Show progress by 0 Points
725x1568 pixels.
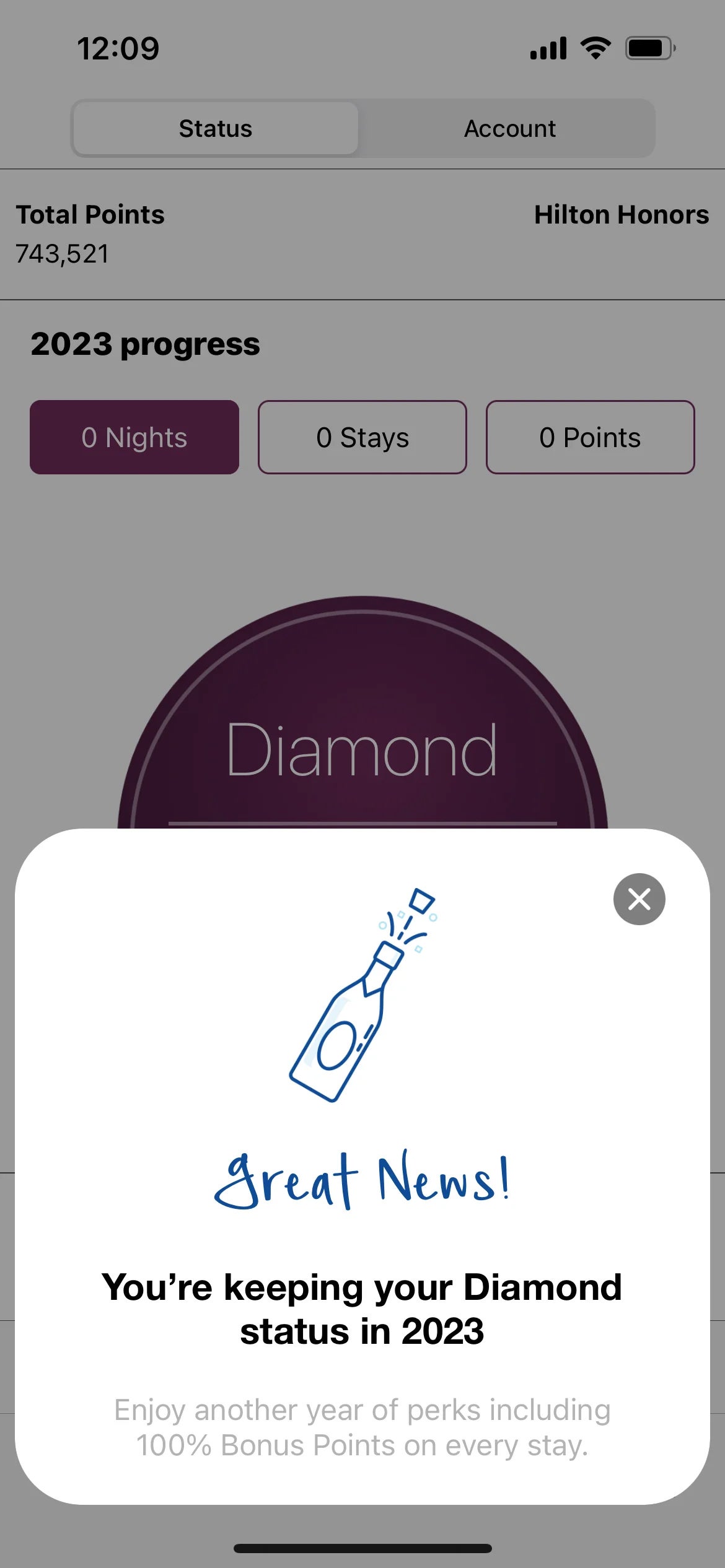tap(590, 437)
